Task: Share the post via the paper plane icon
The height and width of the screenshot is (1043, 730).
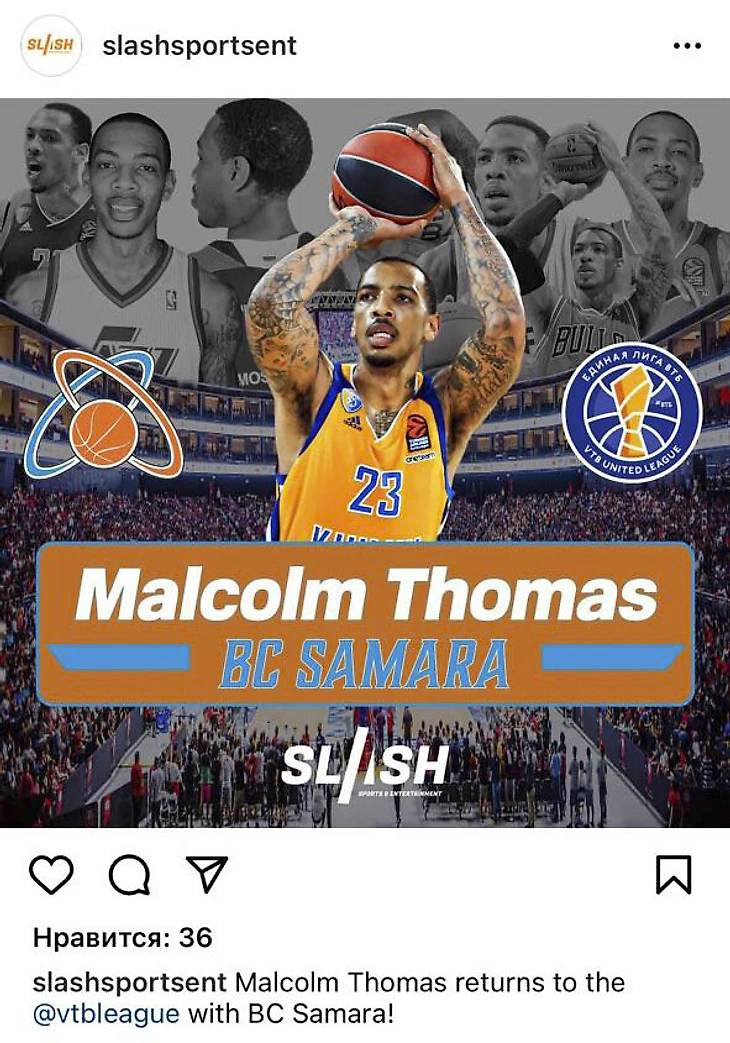Action: (208, 875)
